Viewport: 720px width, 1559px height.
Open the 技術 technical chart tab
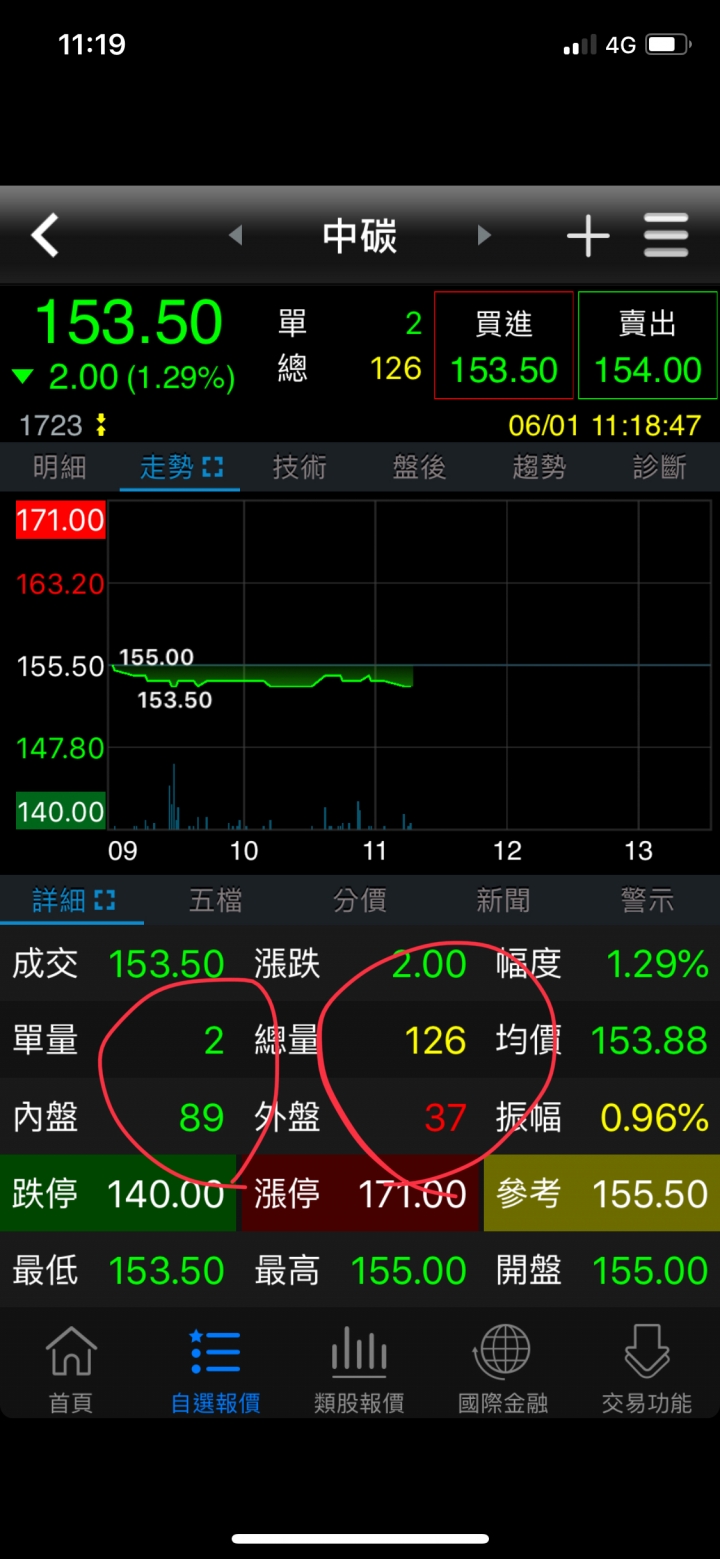tap(299, 467)
